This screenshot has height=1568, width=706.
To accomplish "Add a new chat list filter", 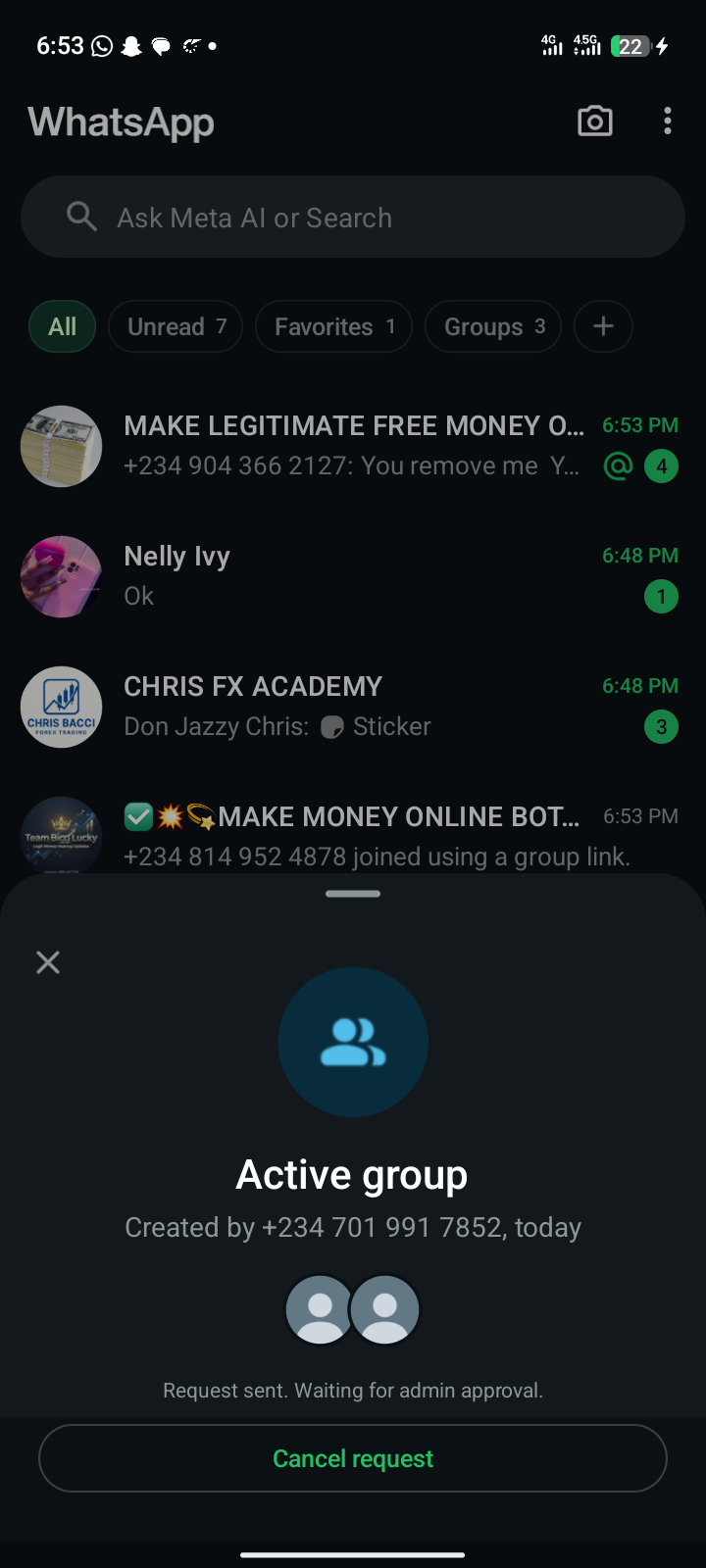I will click(603, 326).
